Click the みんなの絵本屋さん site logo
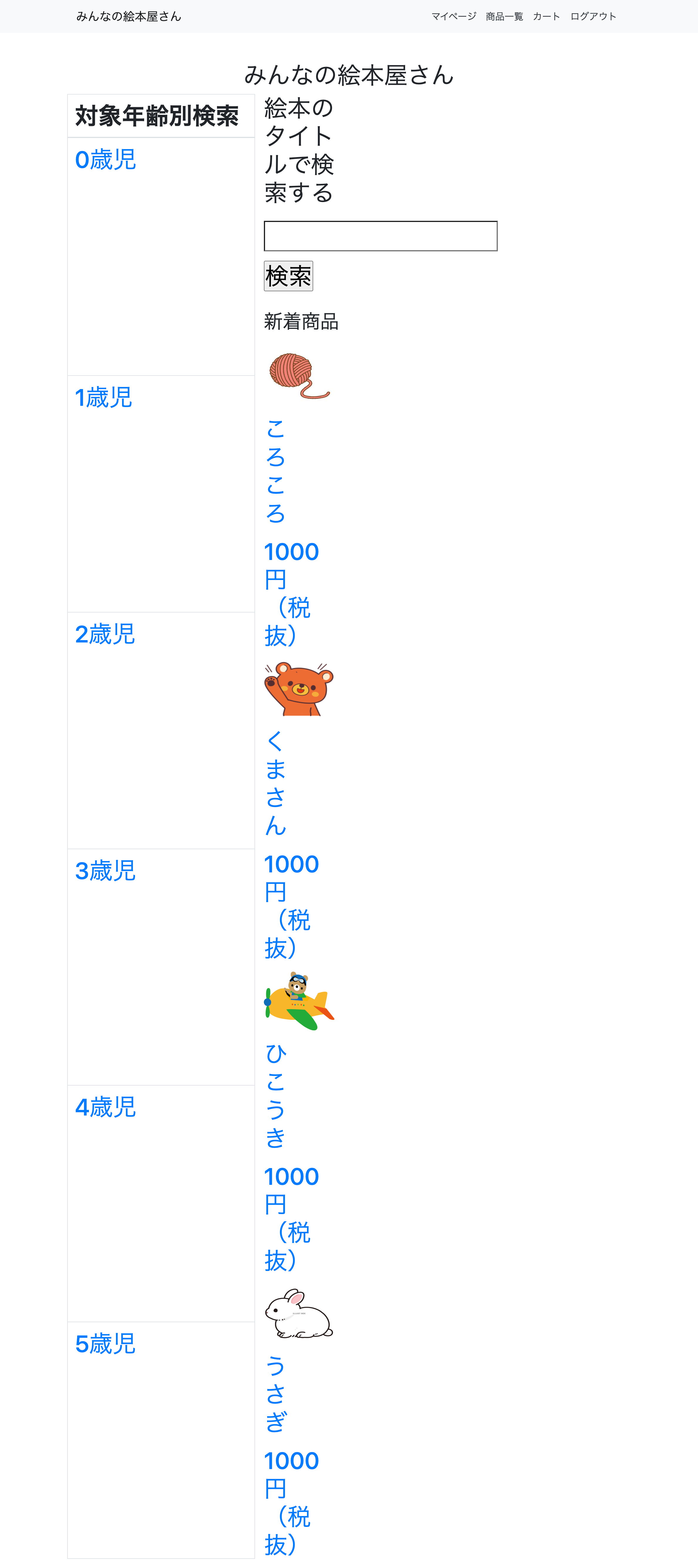This screenshot has height=1568, width=698. (x=128, y=16)
